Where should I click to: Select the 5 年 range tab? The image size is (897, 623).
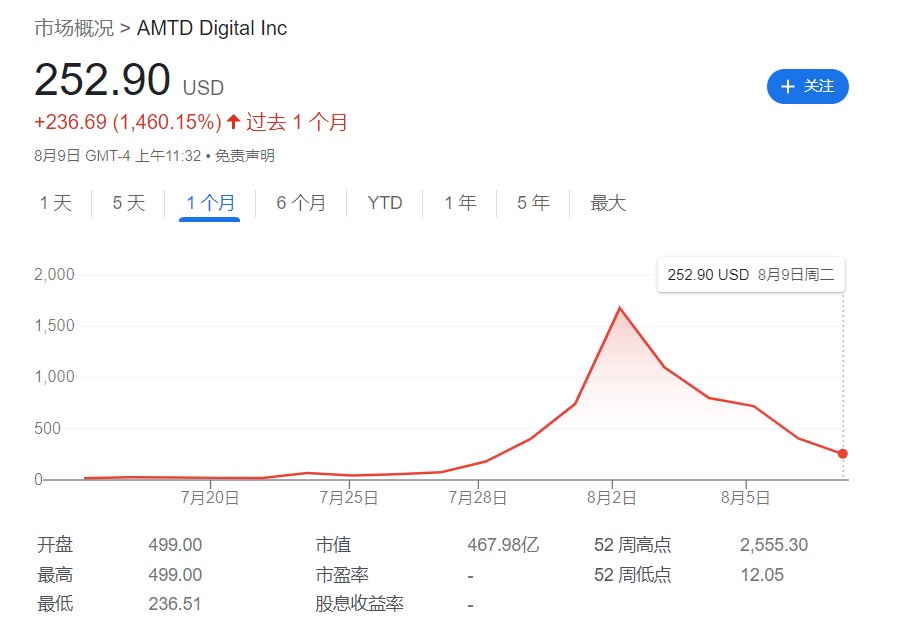point(533,203)
